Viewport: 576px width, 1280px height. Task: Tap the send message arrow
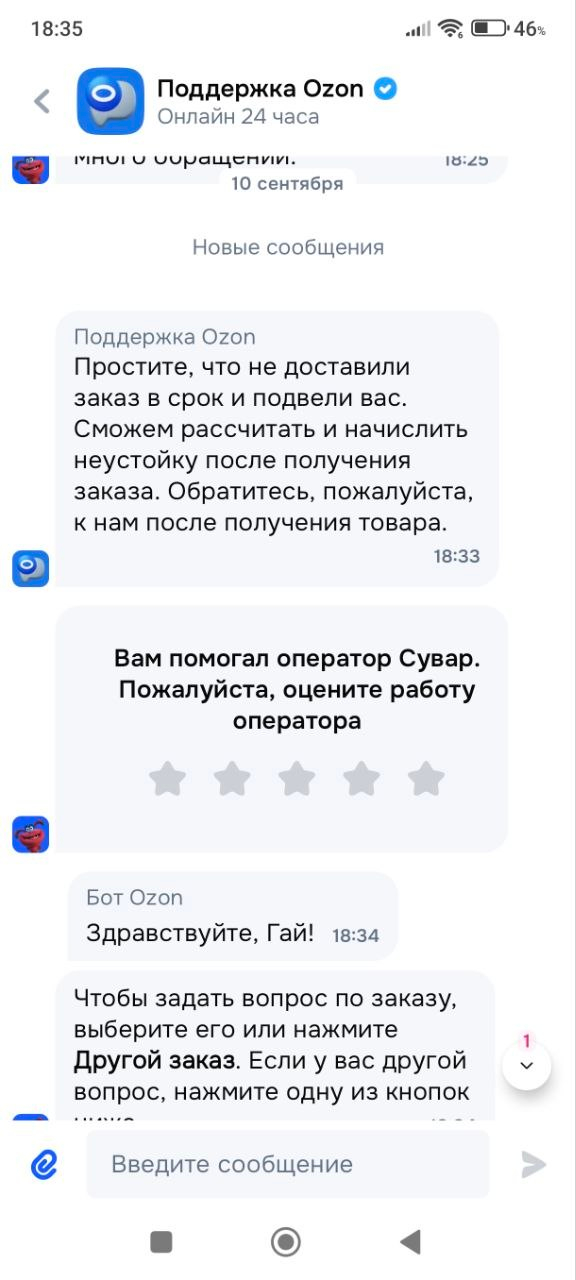(534, 1164)
